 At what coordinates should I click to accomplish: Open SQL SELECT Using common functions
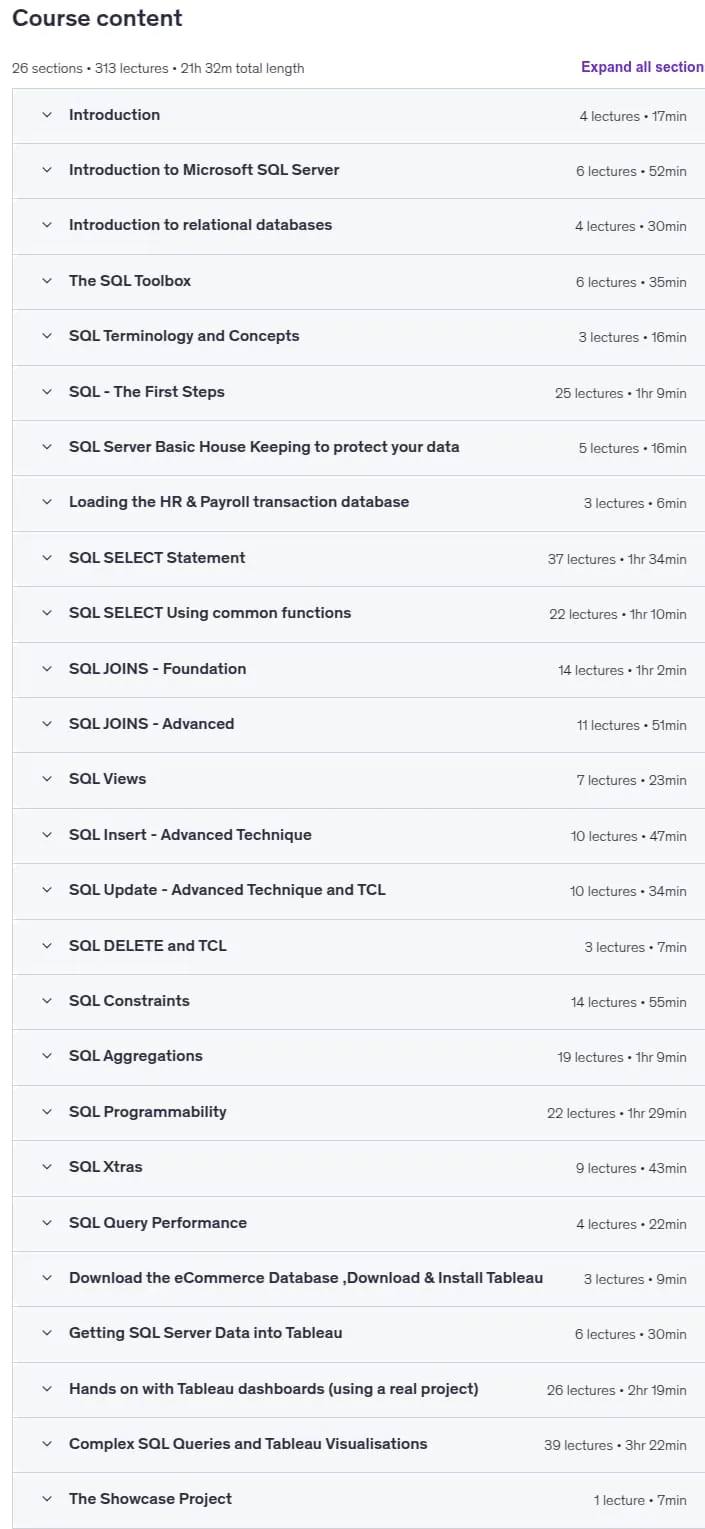point(358,614)
